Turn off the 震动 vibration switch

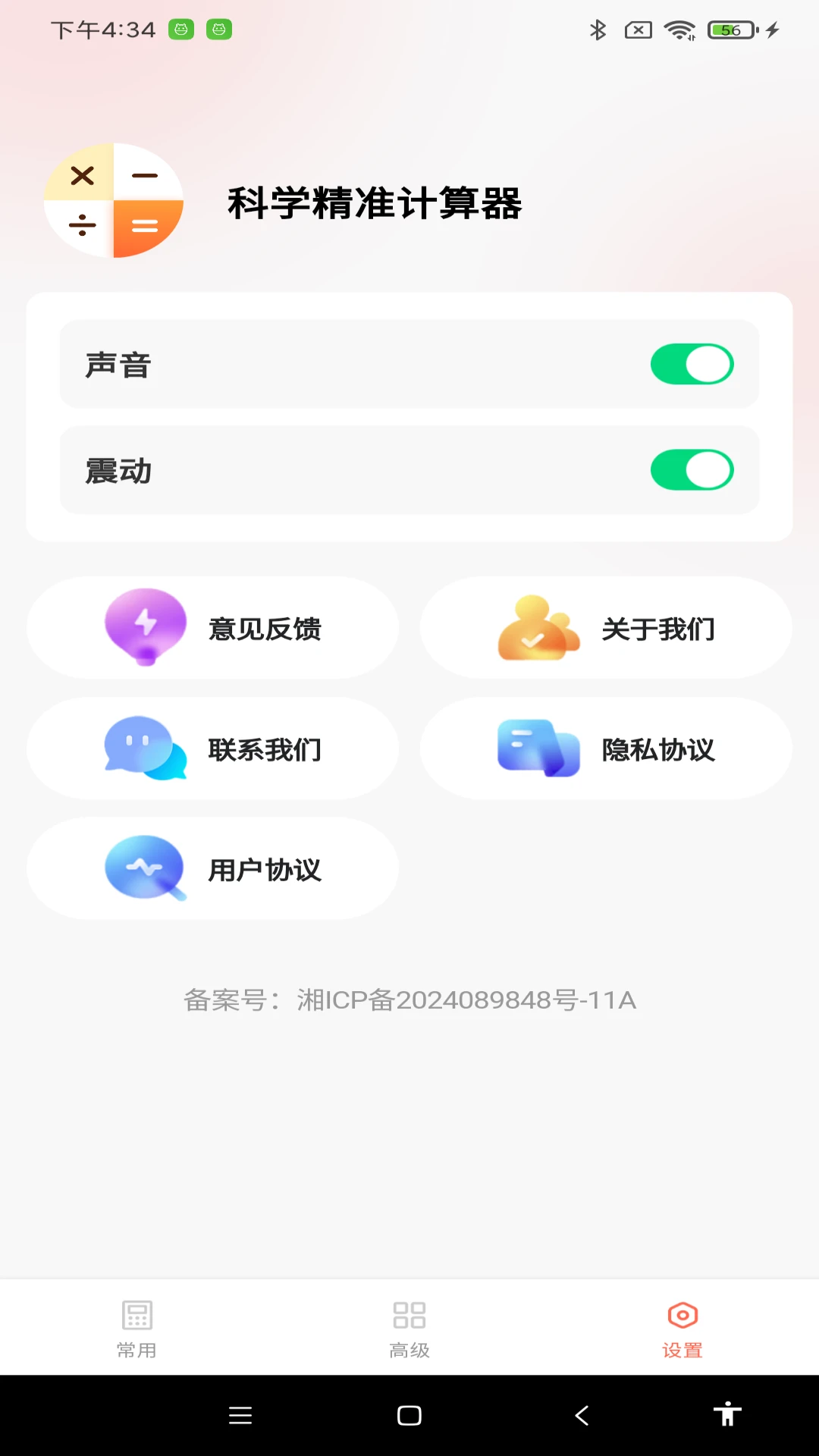[692, 470]
